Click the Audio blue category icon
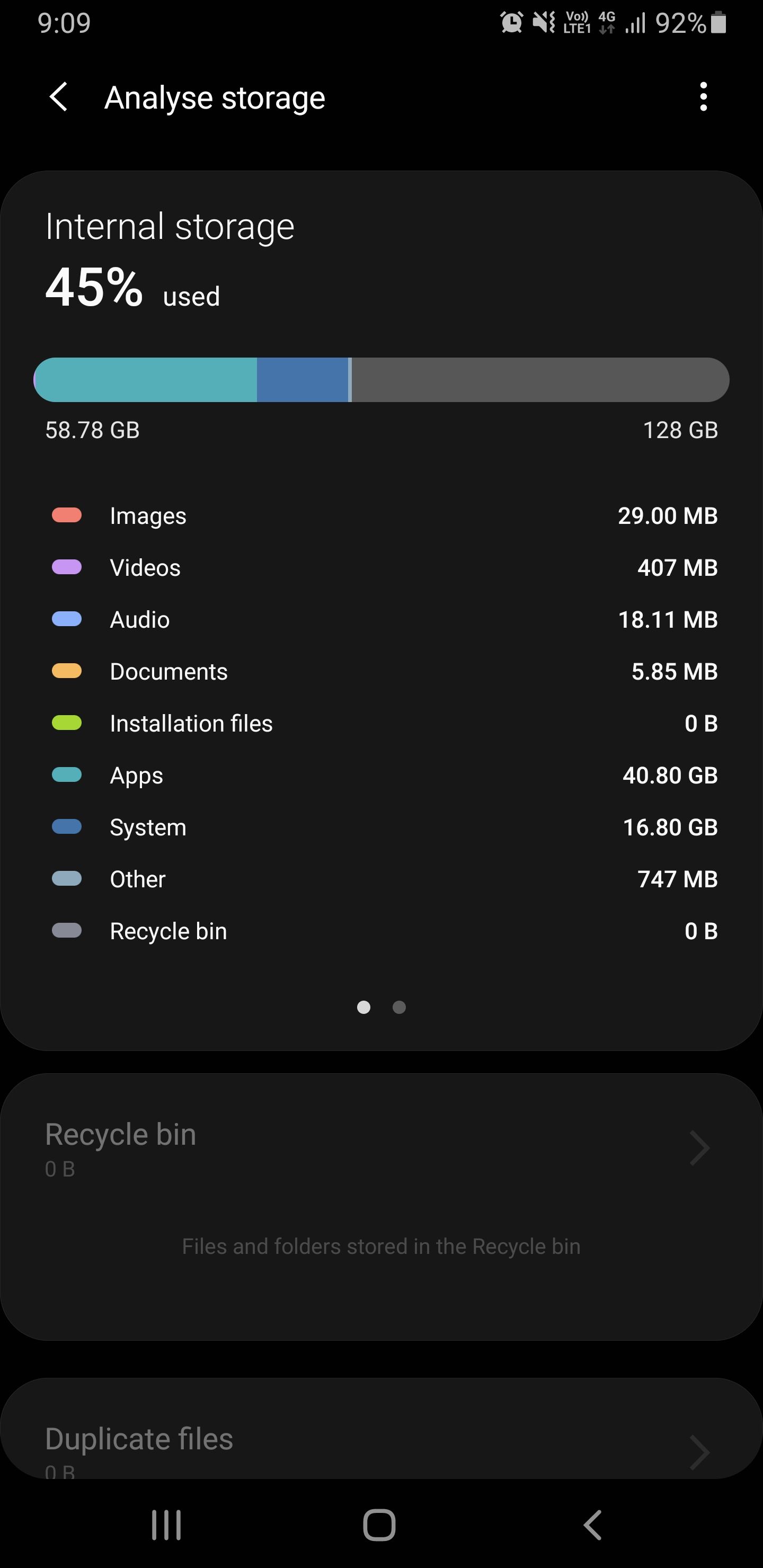Screen dimensions: 763x1568 (66, 619)
